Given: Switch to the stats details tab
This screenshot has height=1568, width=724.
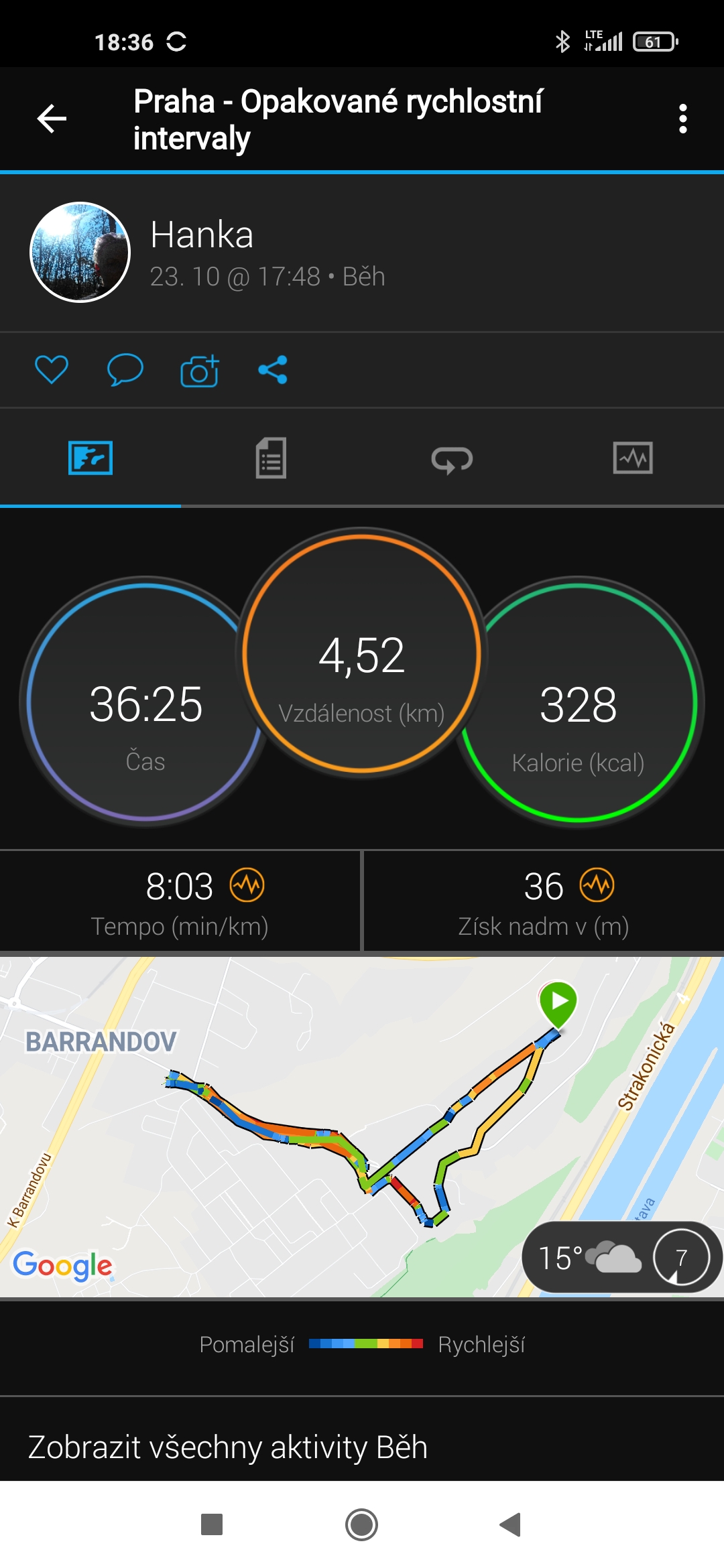Looking at the screenshot, I should pos(271,458).
